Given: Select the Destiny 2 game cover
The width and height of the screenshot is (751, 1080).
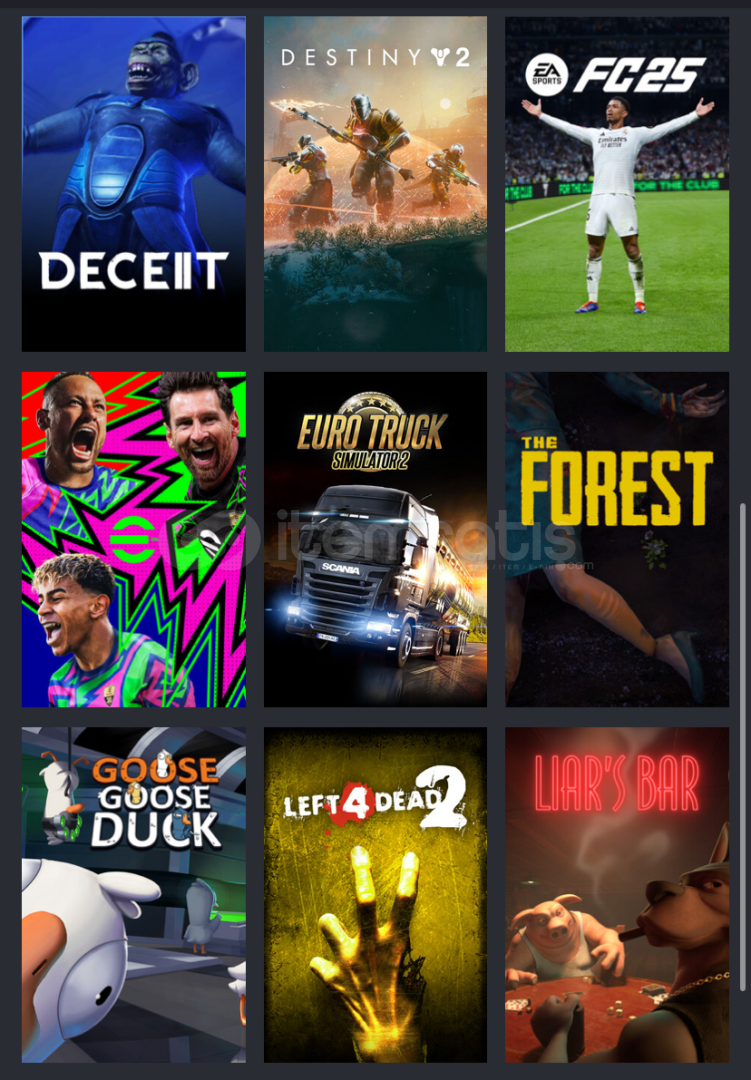Looking at the screenshot, I should [375, 184].
